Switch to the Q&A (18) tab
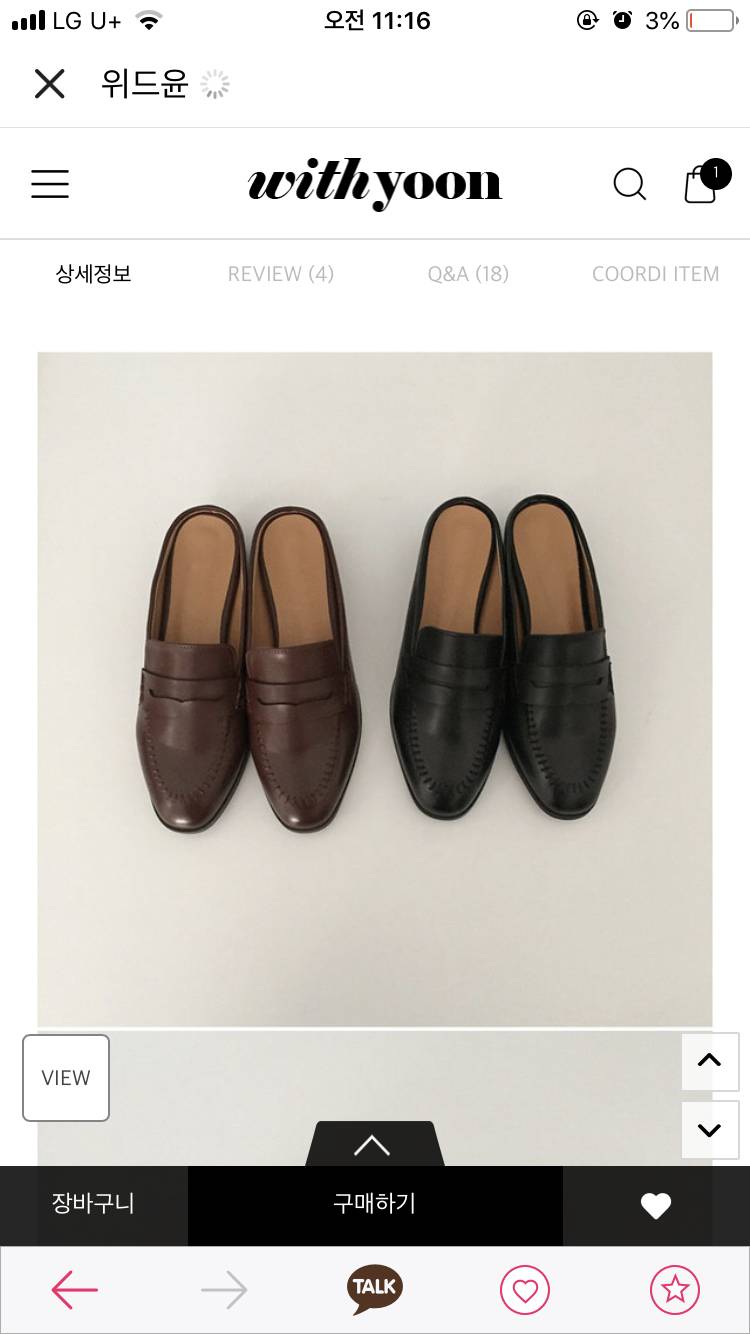 (x=468, y=274)
